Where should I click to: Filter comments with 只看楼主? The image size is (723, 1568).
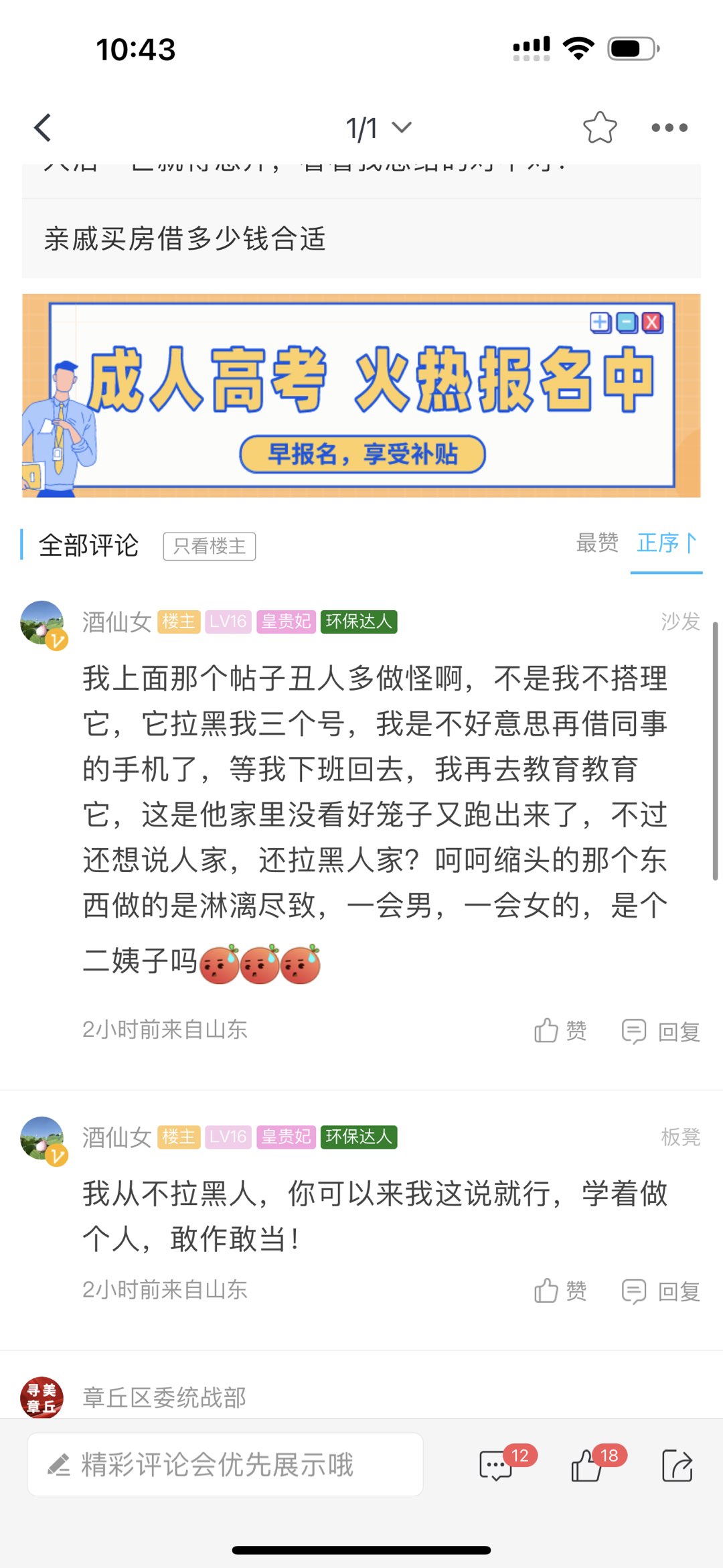point(210,546)
